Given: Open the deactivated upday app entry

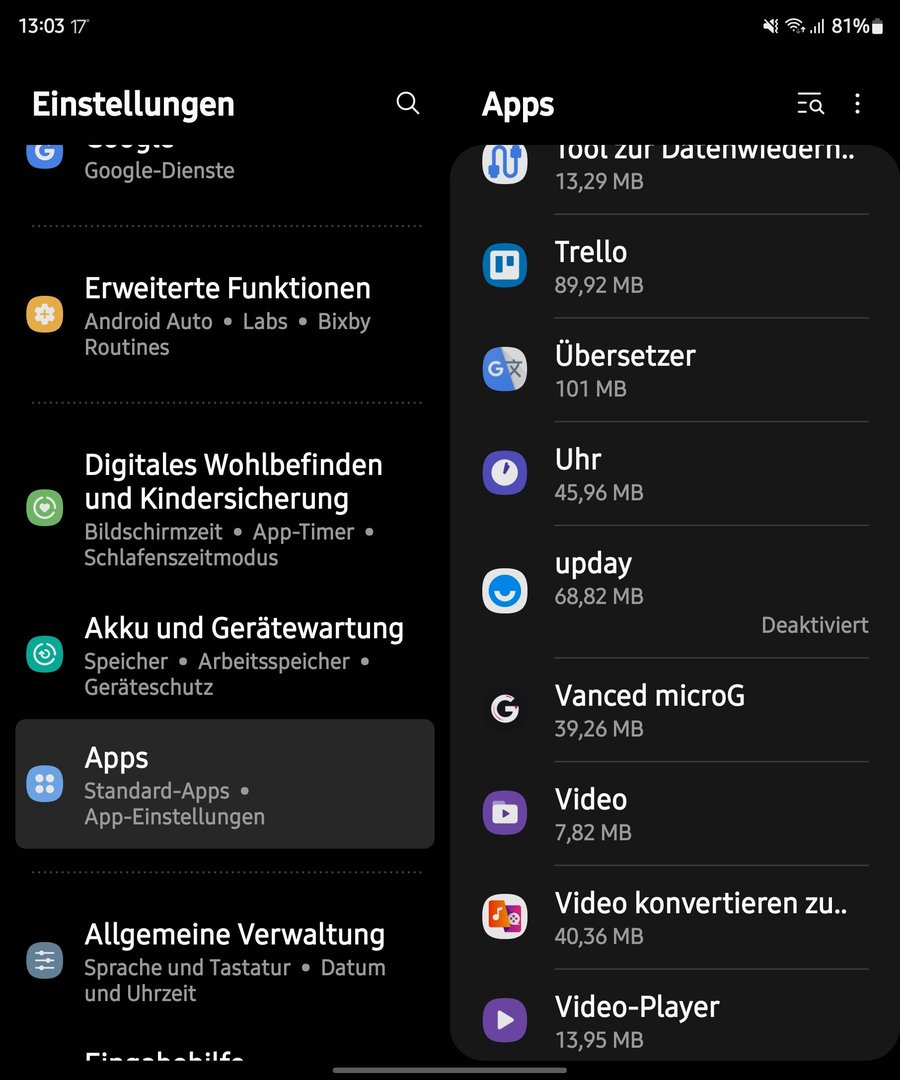Looking at the screenshot, I should click(675, 590).
